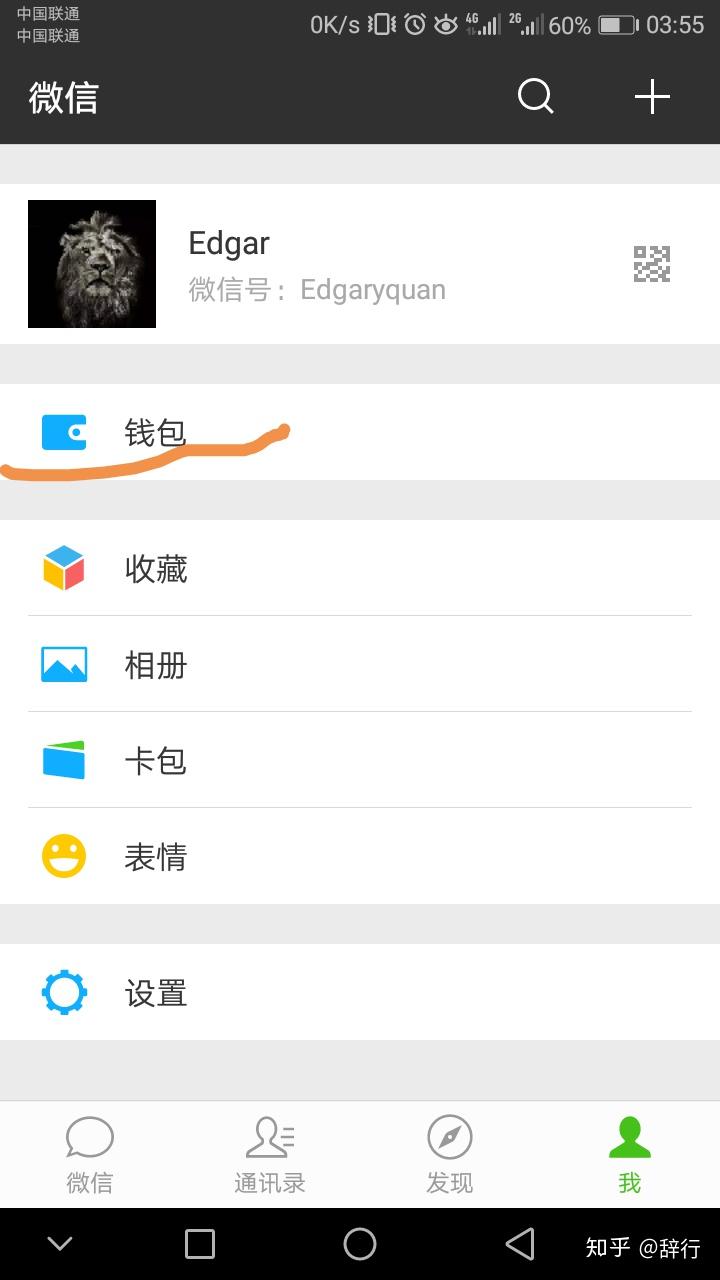Open the system recent apps button

200,1244
